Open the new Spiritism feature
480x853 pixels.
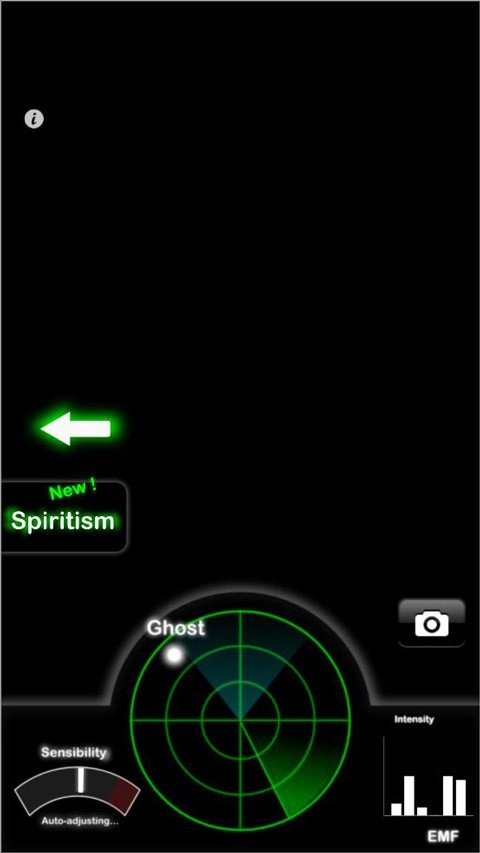coord(64,517)
